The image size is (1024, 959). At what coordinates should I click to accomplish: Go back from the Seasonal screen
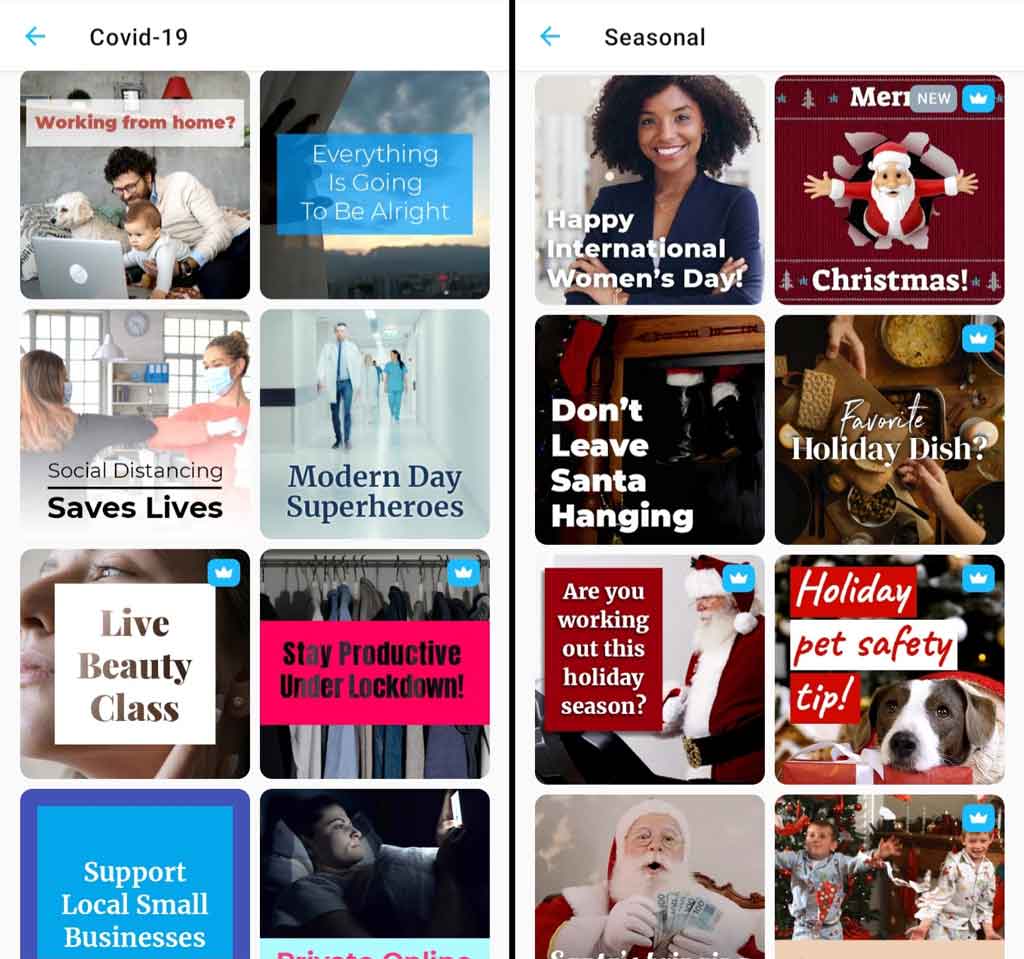click(550, 37)
